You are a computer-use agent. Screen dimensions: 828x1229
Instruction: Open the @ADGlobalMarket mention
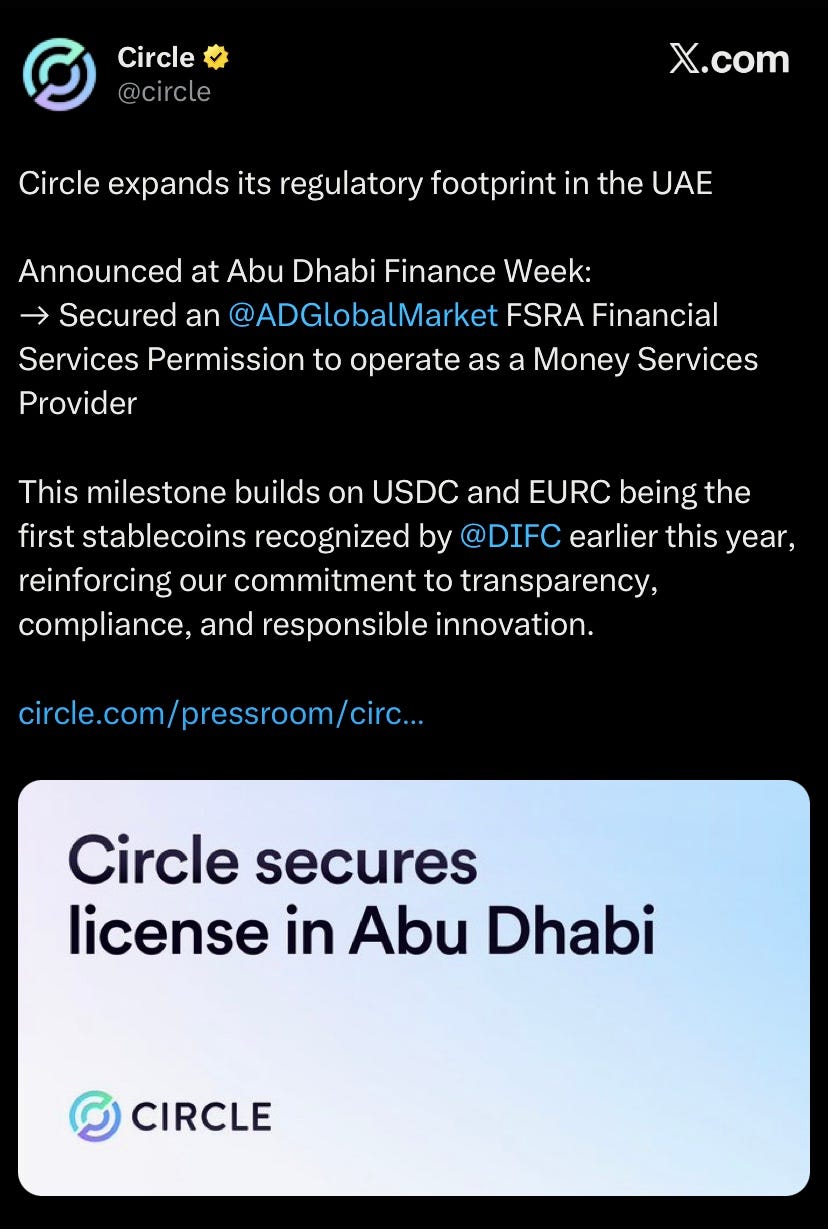coord(363,316)
